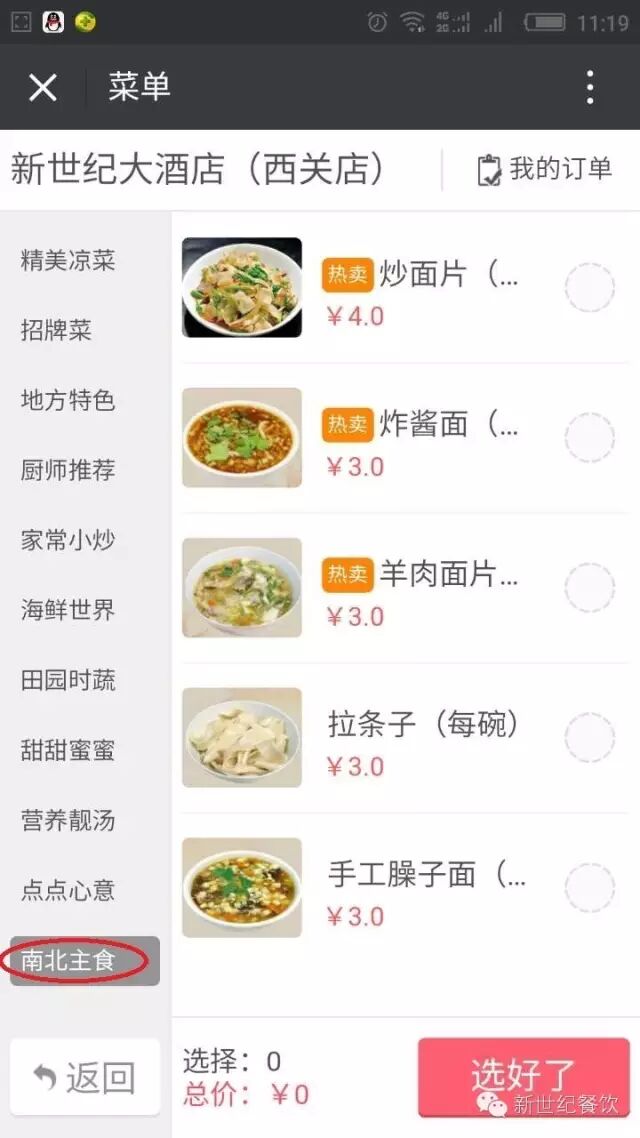The height and width of the screenshot is (1138, 640).
Task: Switch to 甜甜蜜蜜 category
Action: [68, 751]
